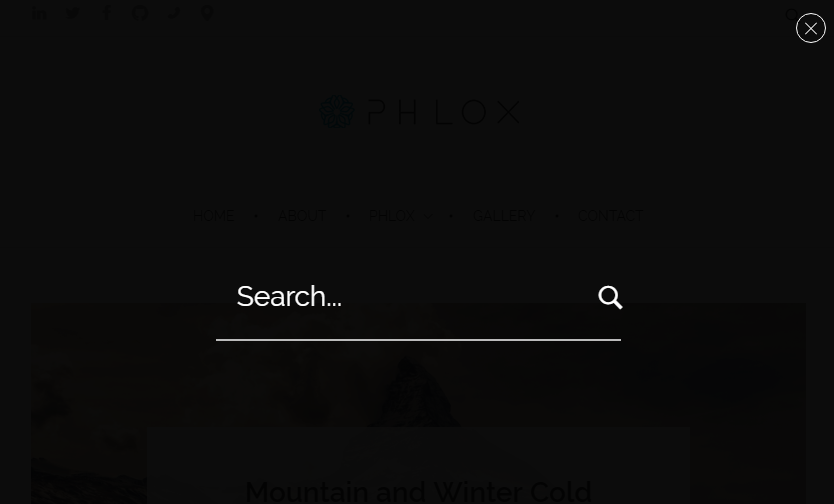
Task: Close the search overlay
Action: pyautogui.click(x=810, y=28)
